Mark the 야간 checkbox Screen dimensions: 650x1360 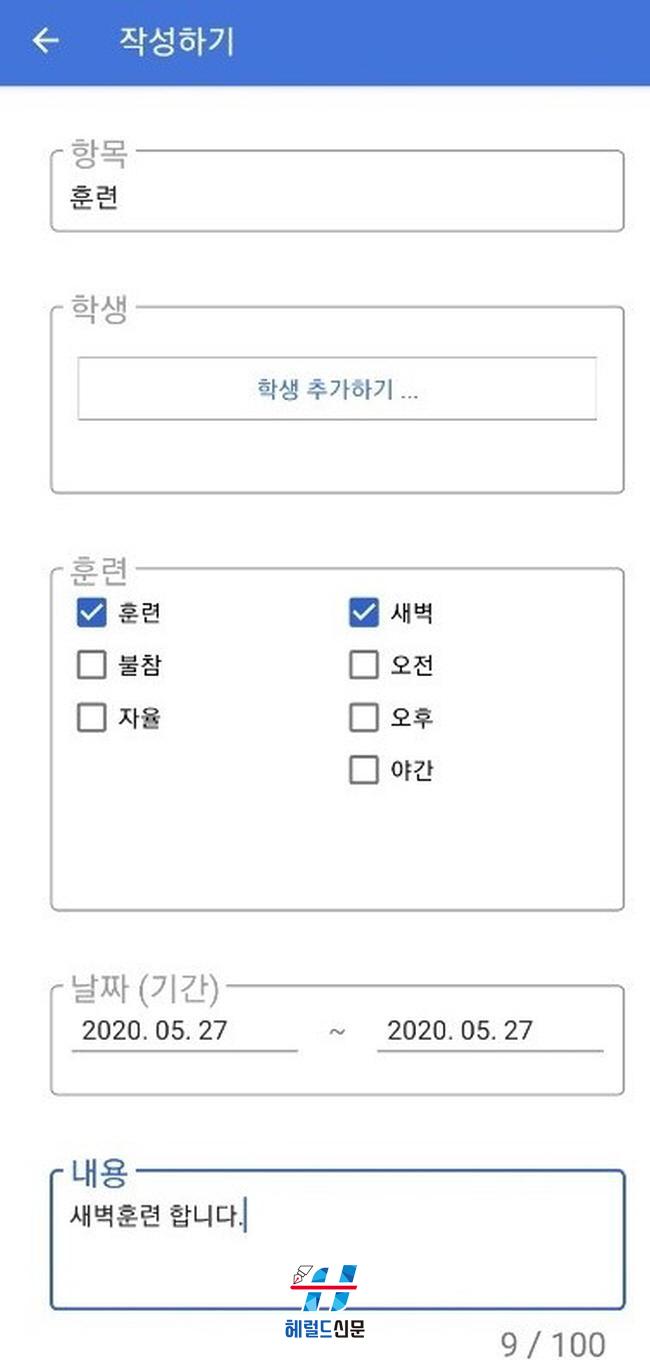tap(364, 770)
